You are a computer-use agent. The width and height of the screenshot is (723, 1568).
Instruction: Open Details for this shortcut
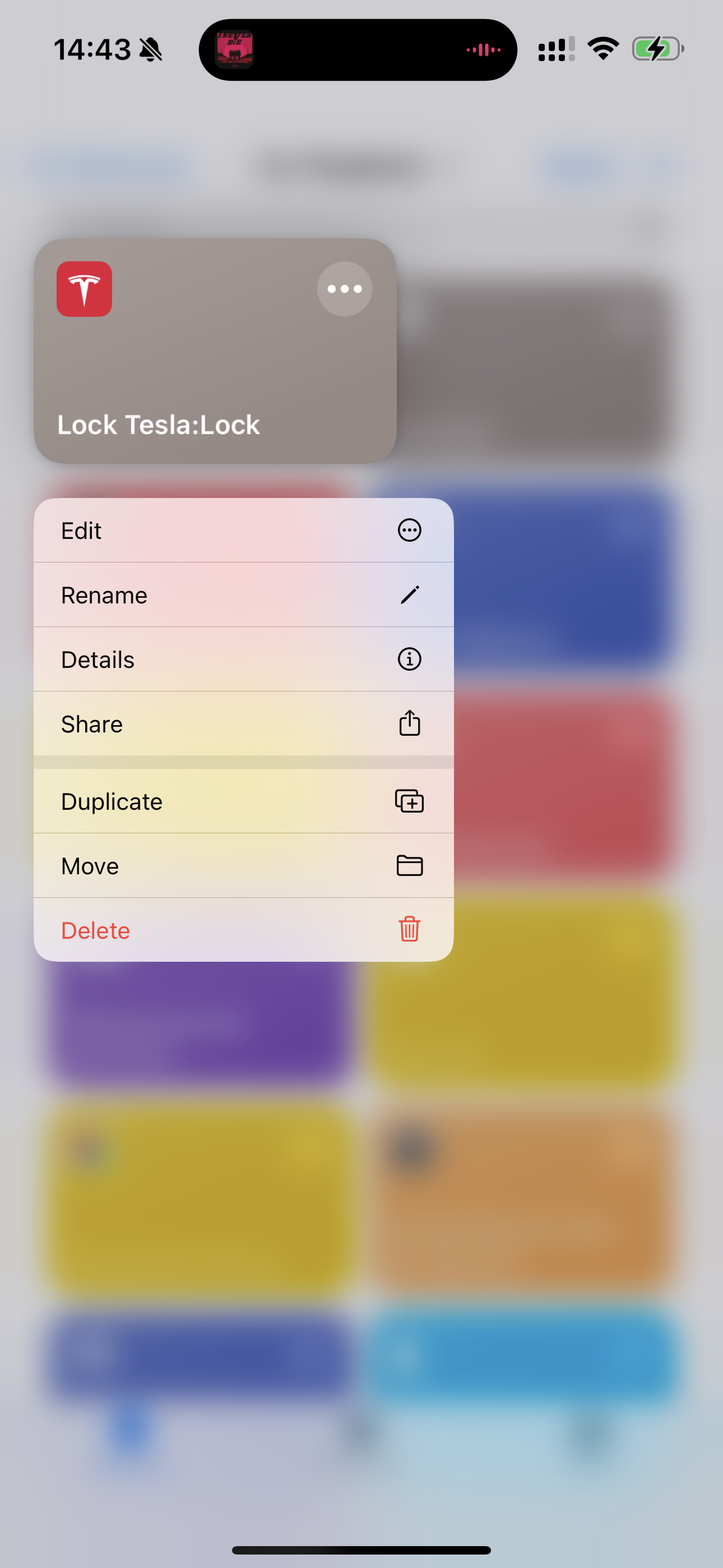click(243, 659)
